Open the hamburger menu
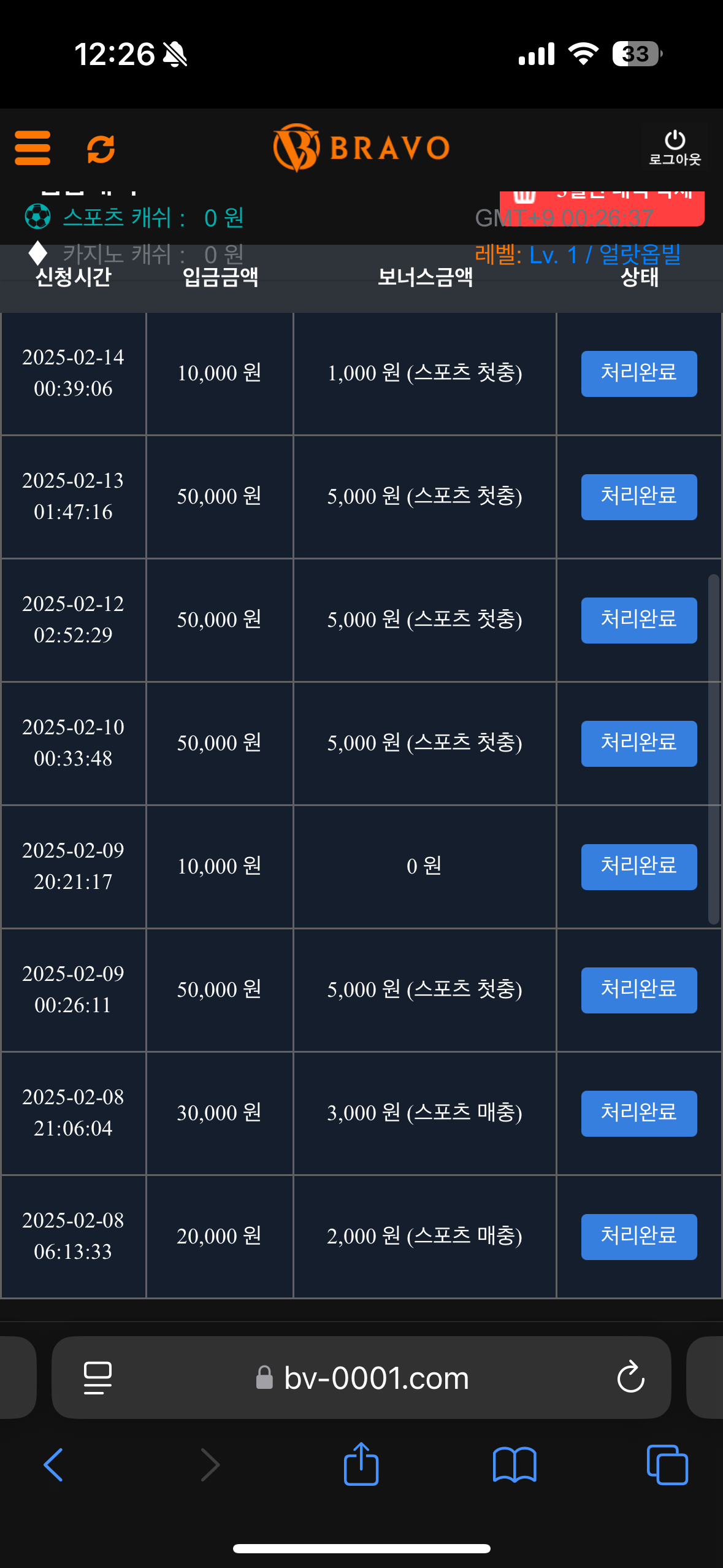Screen dimensions: 723x1568 click(x=33, y=148)
